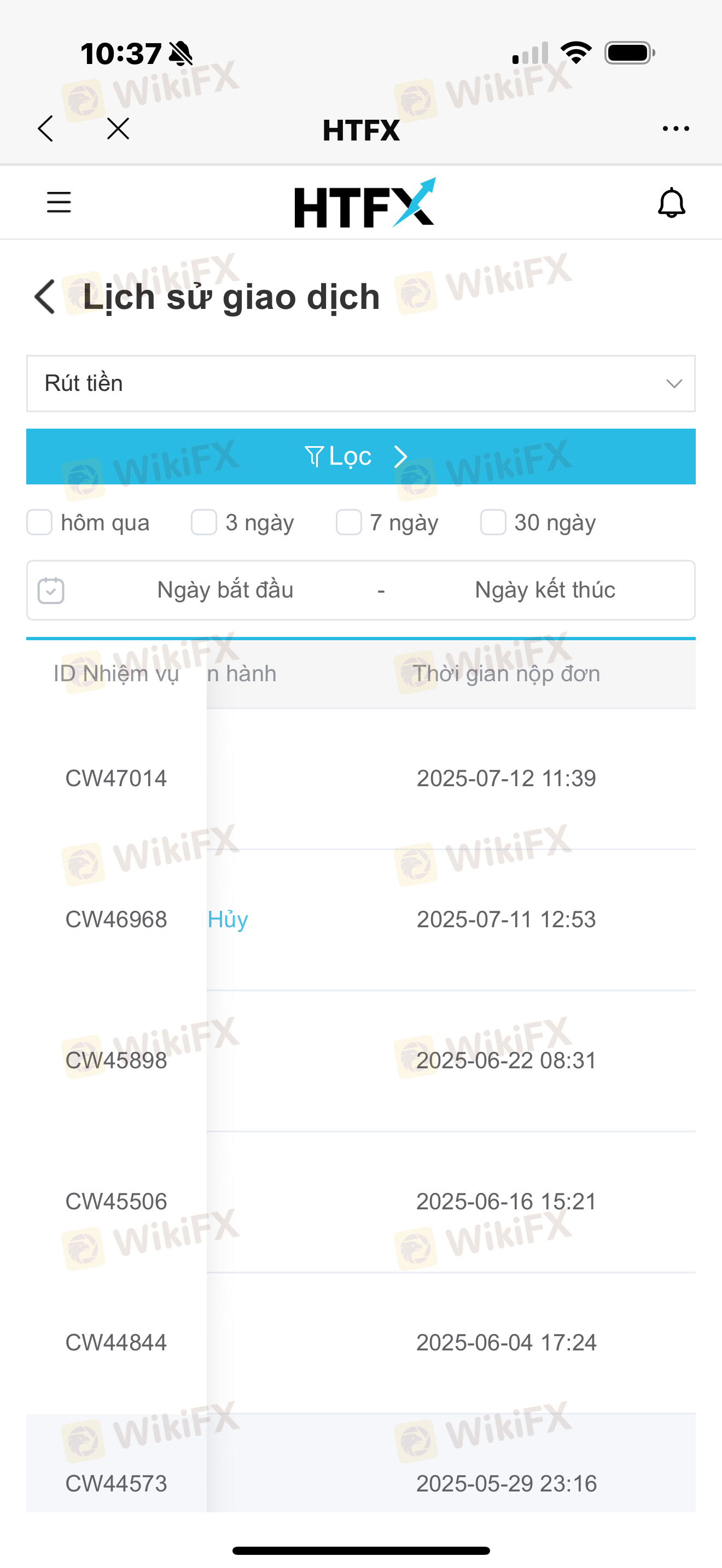
Task: Return from Lịch sử giao dịch page
Action: tap(45, 297)
